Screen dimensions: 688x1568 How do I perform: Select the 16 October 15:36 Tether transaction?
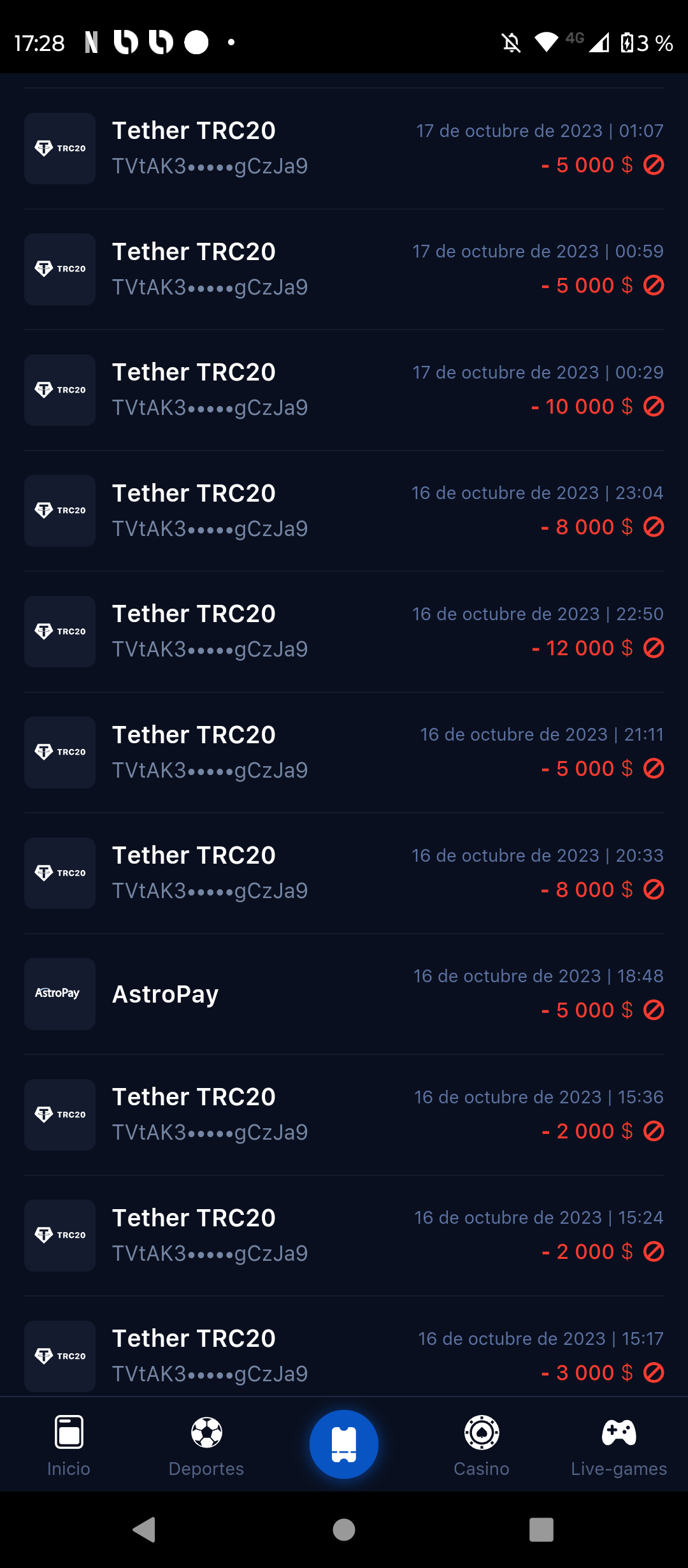coord(344,1114)
